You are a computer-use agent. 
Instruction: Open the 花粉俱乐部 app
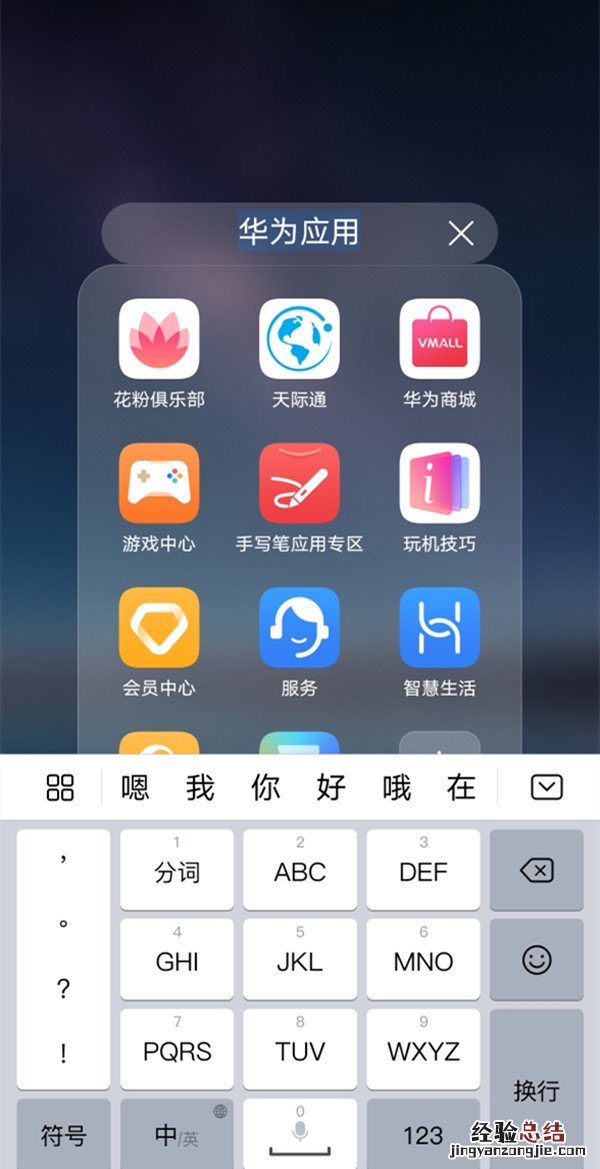pyautogui.click(x=159, y=340)
